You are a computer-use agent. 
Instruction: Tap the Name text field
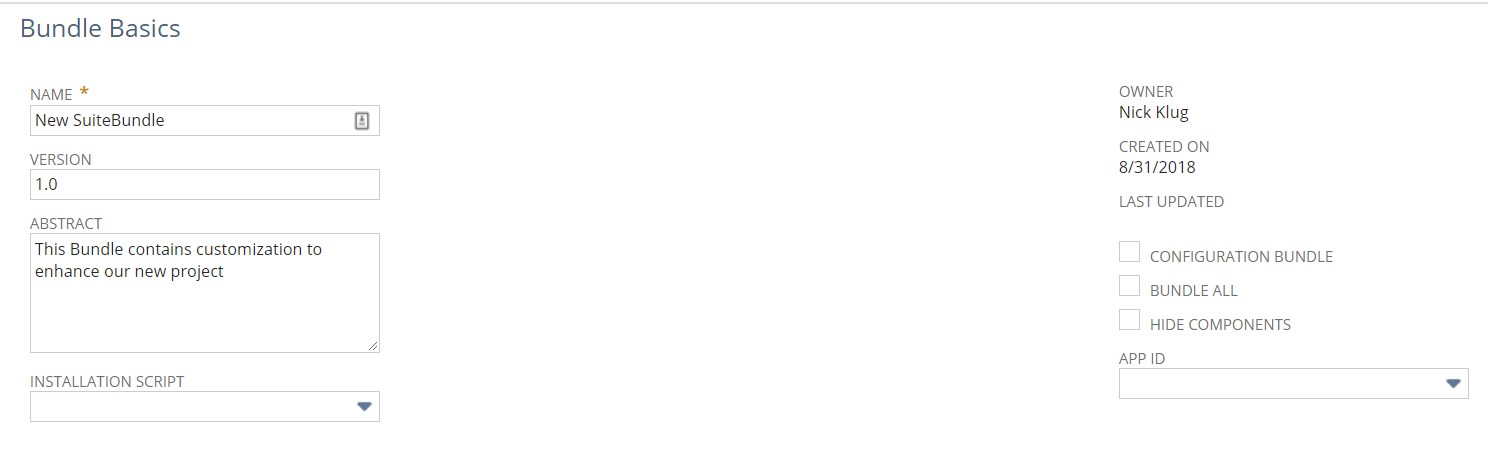point(190,120)
